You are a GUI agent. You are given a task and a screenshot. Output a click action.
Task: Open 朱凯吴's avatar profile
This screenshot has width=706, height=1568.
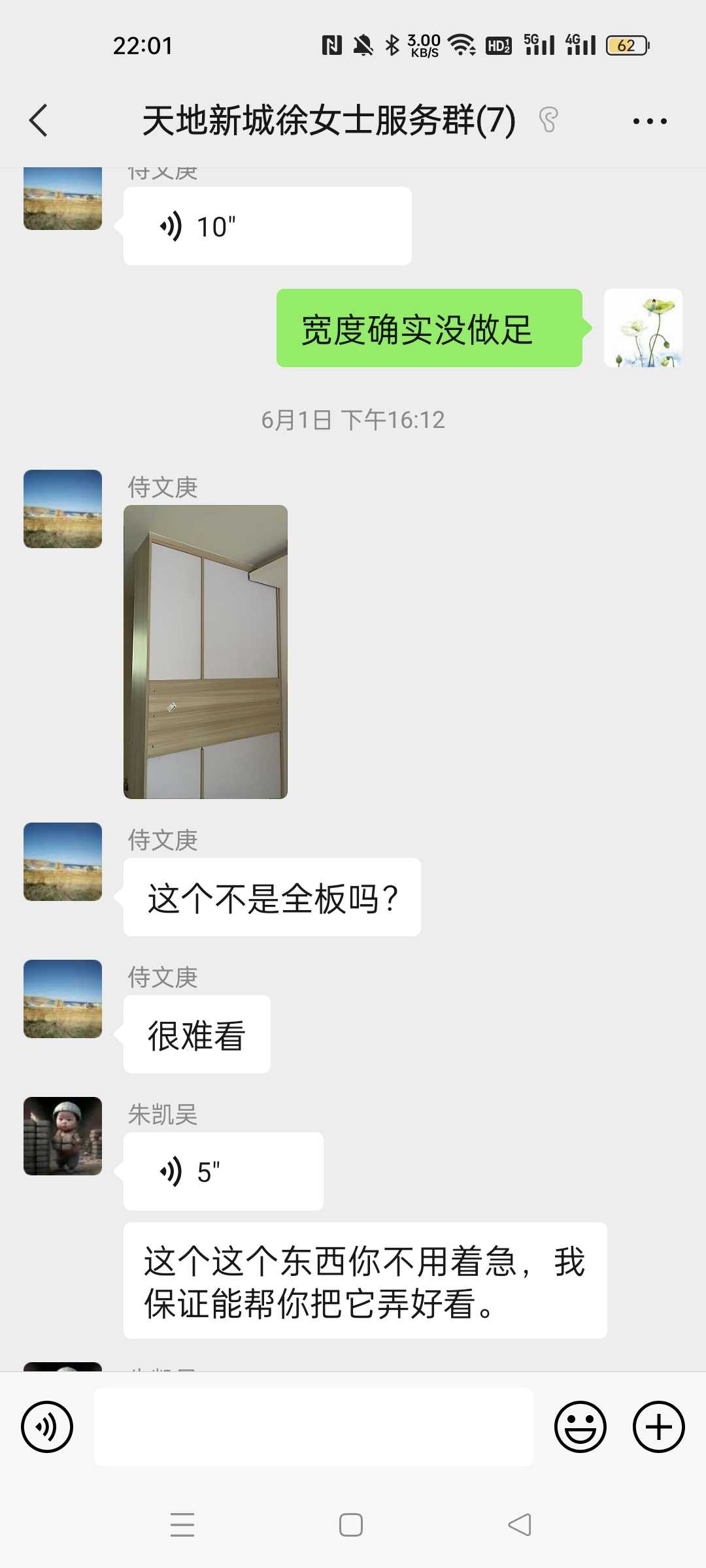[63, 1136]
